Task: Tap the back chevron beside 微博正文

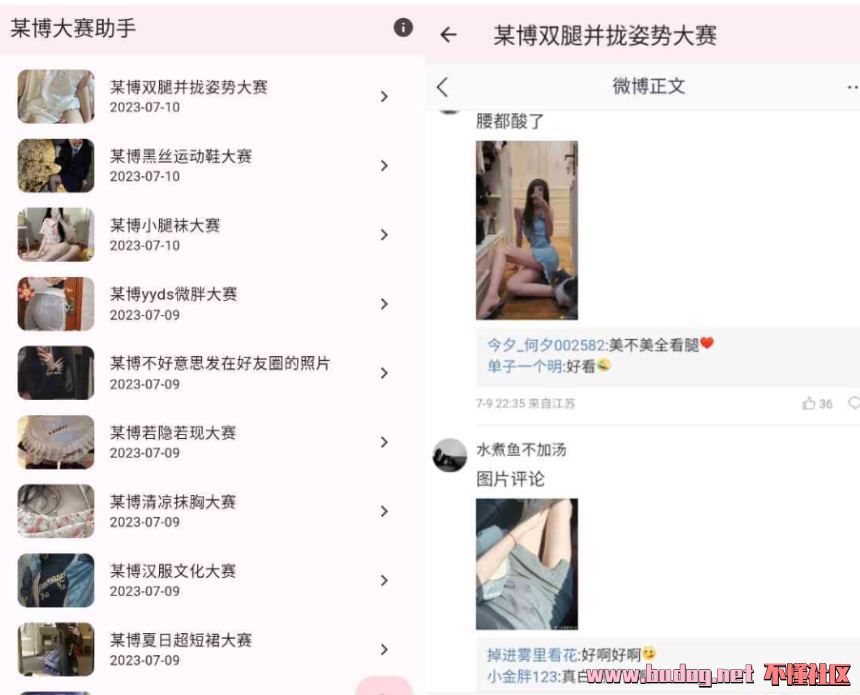Action: click(x=443, y=87)
